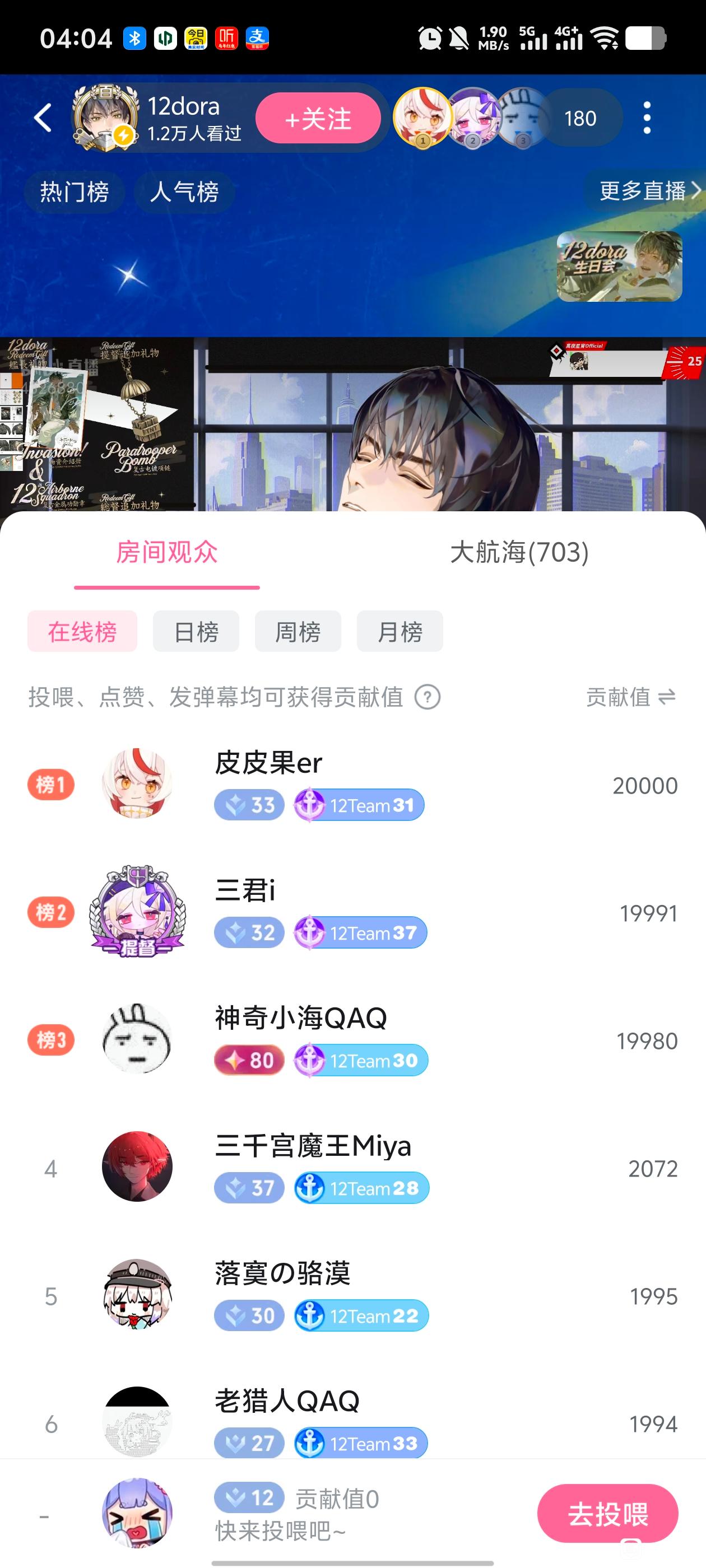The image size is (706, 1568).
Task: Go back from the live room
Action: [43, 118]
